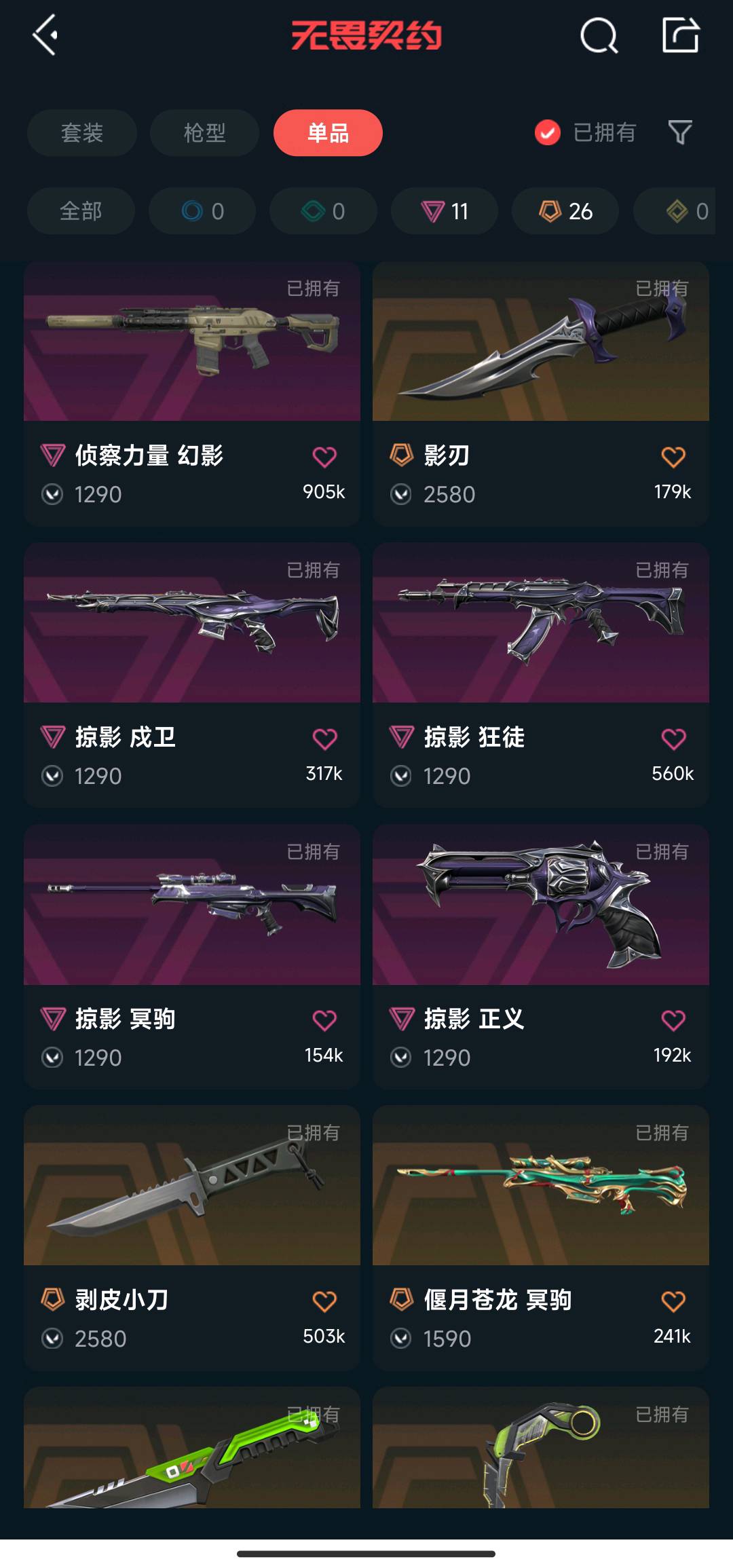Like the 掠影 狂徒 skin
The width and height of the screenshot is (733, 1568).
(x=673, y=739)
